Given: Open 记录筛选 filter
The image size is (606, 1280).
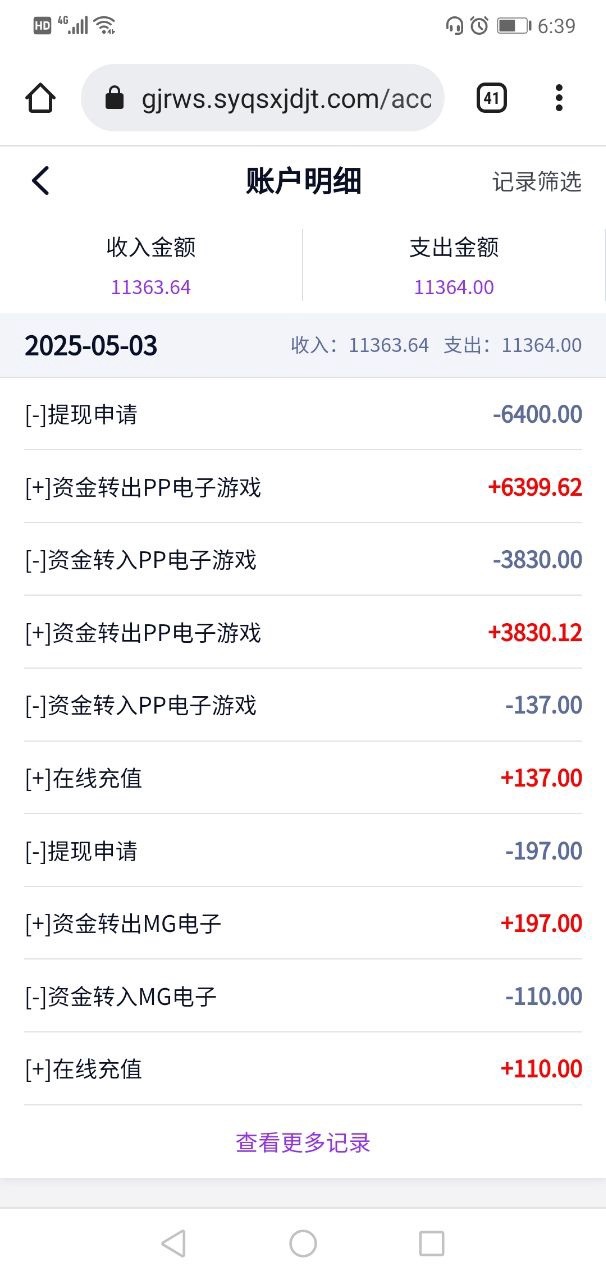Looking at the screenshot, I should (x=537, y=181).
